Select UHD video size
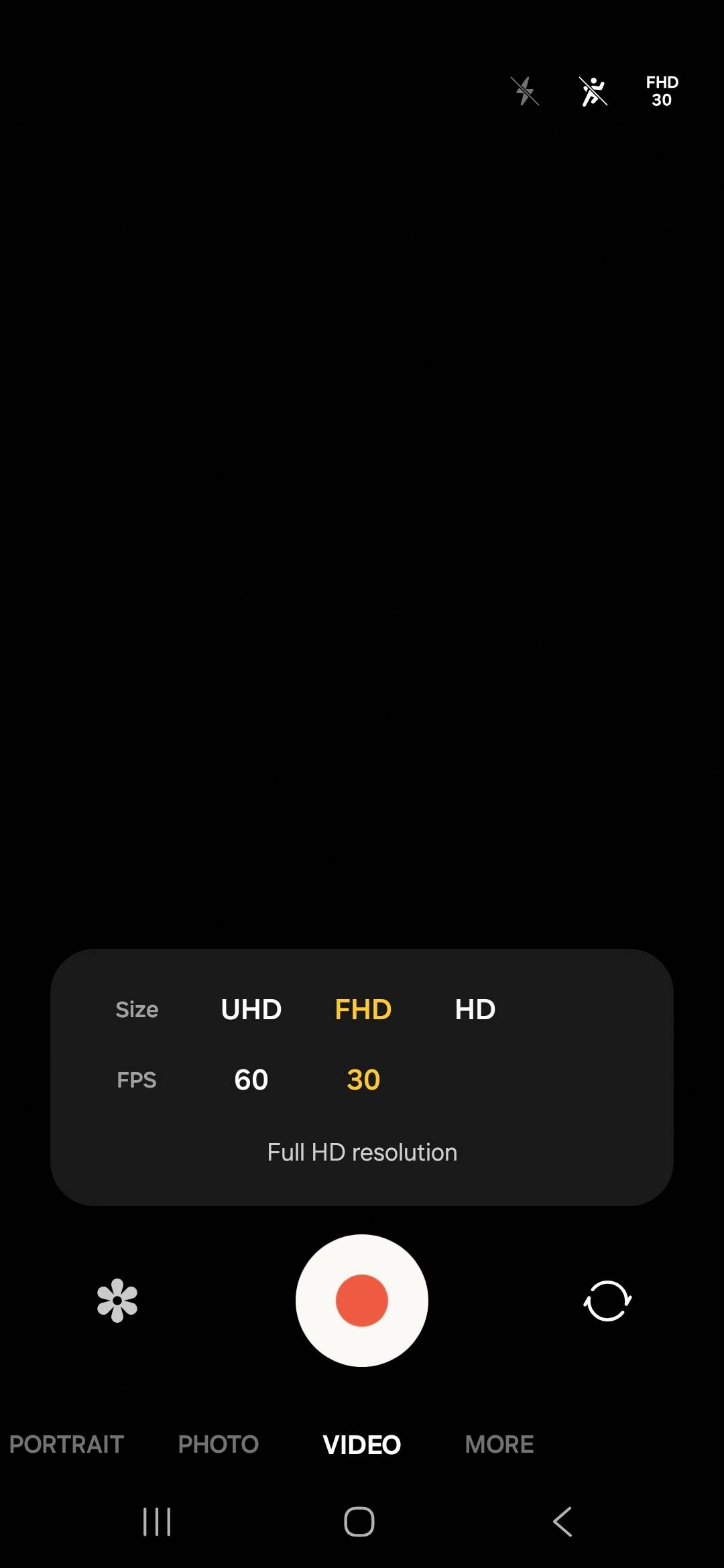The width and height of the screenshot is (724, 1568). pyautogui.click(x=251, y=1009)
